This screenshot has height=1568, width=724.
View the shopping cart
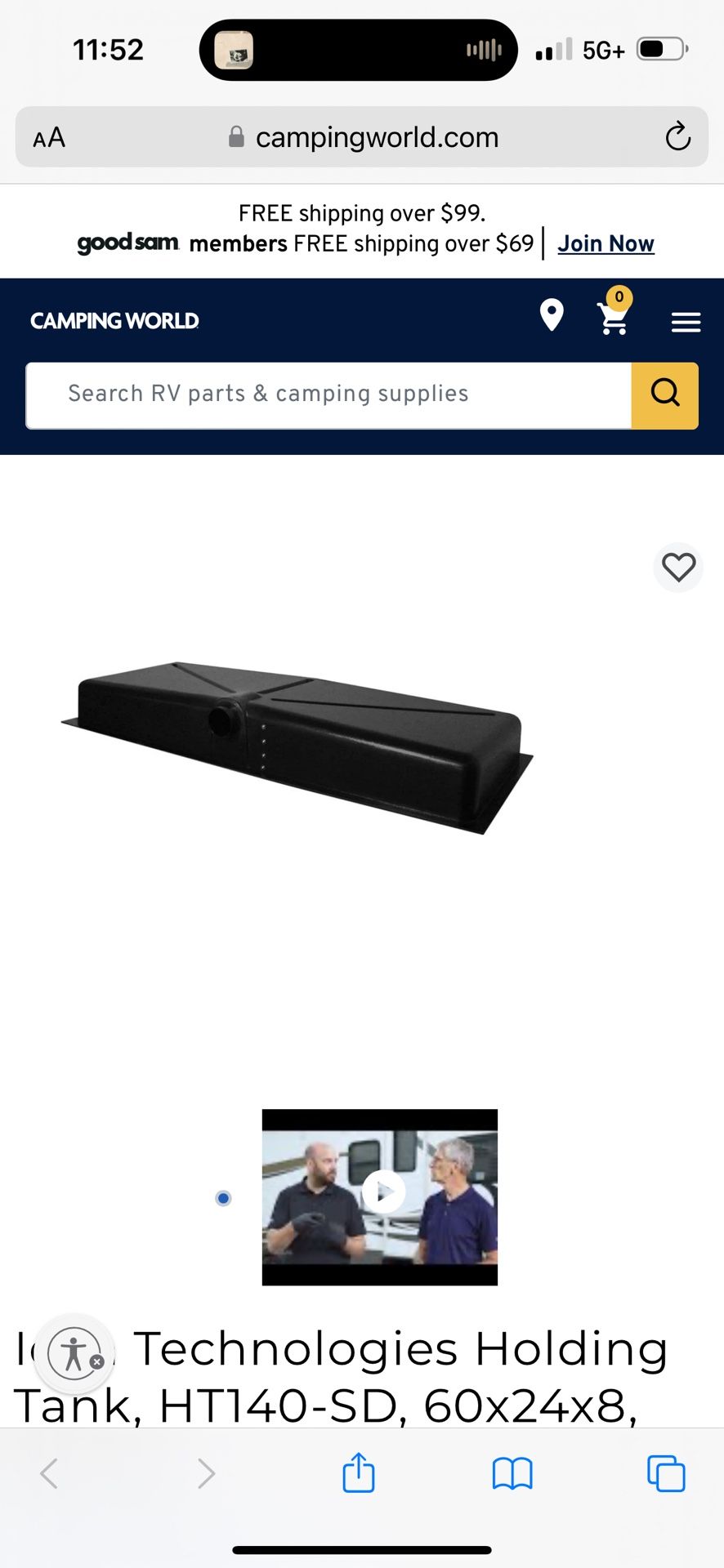pyautogui.click(x=613, y=318)
